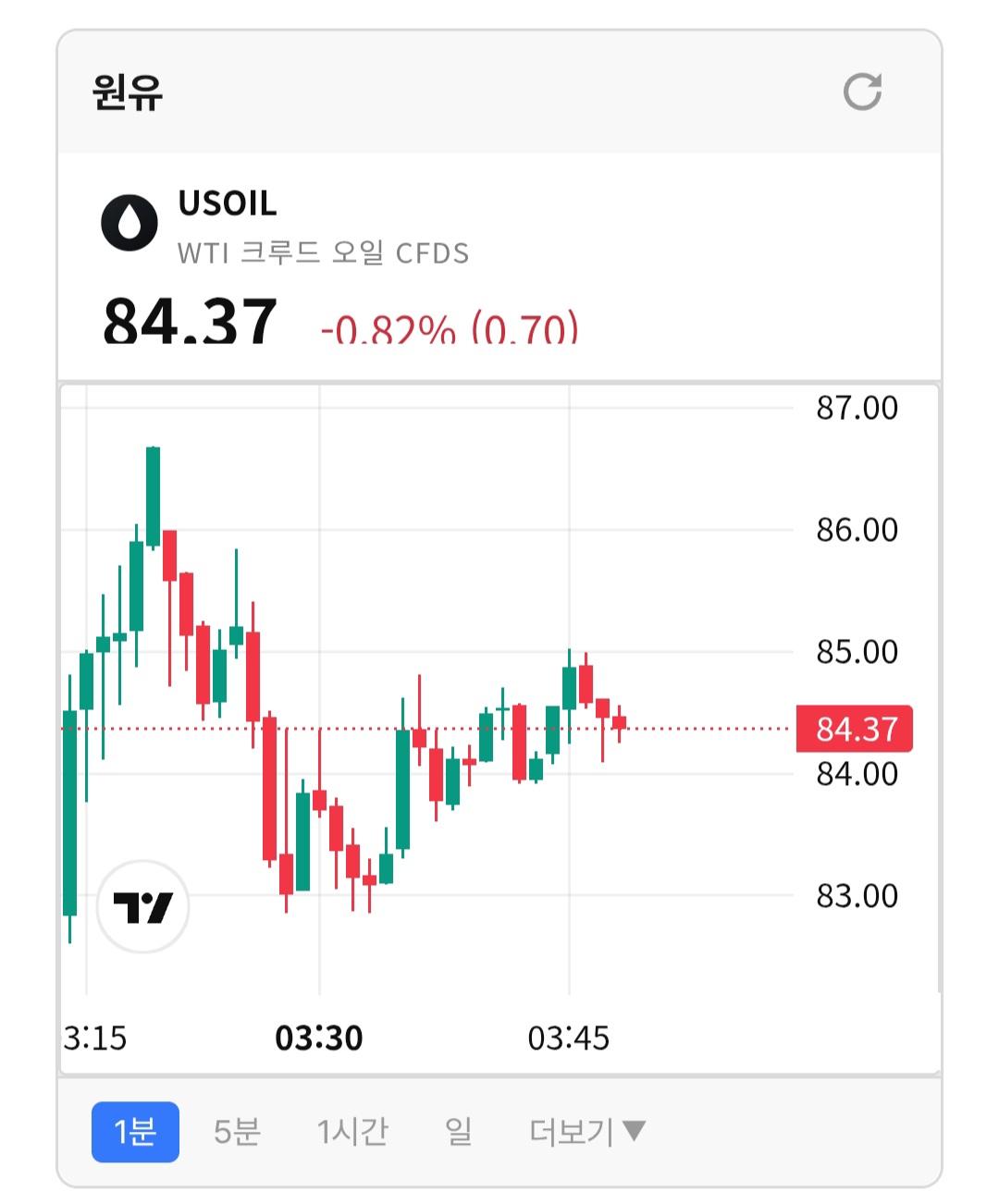The width and height of the screenshot is (999, 1204).
Task: Switch to the 5분 interval
Action: point(237,1131)
